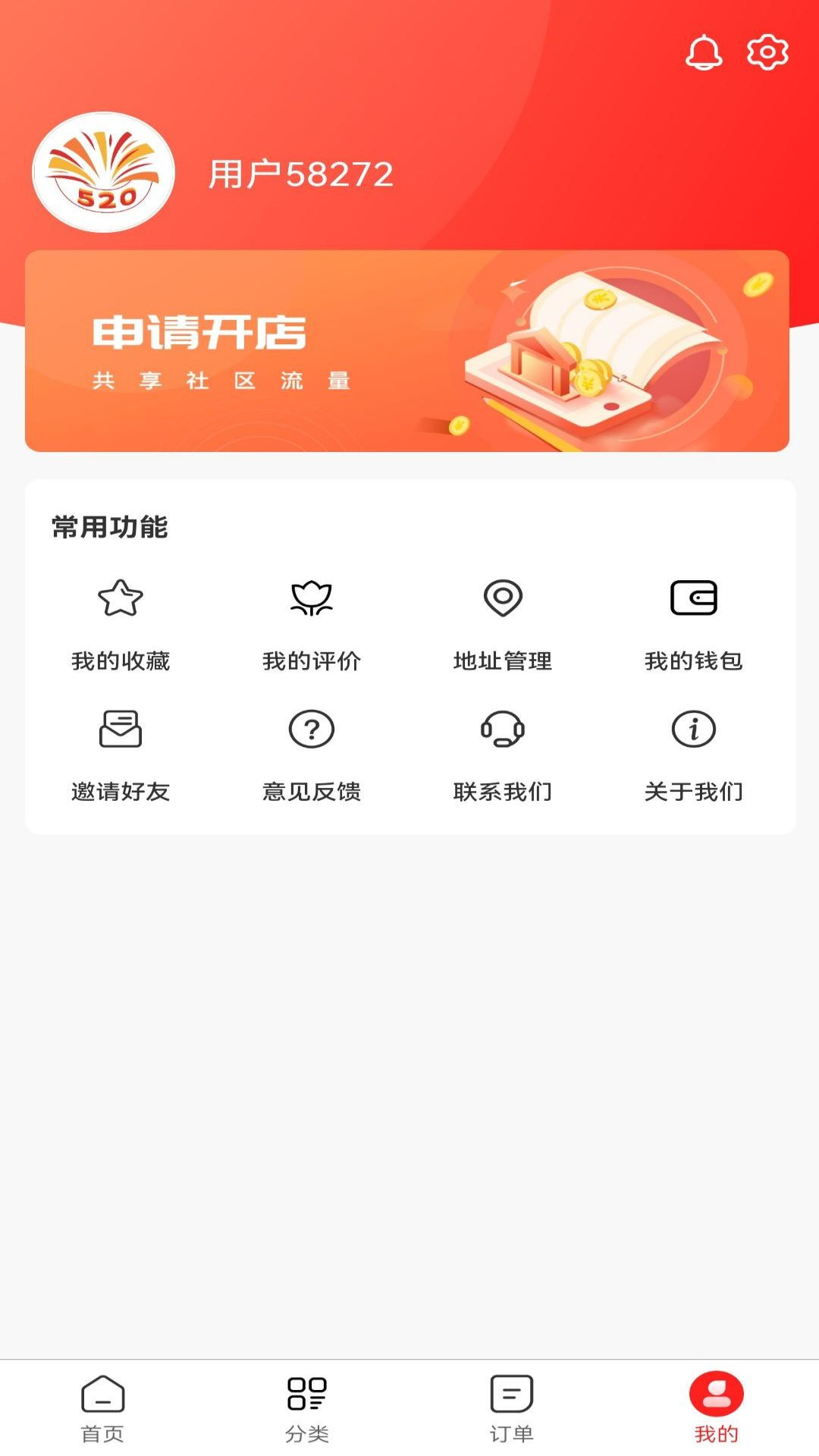Select the 我的 tab
Image resolution: width=819 pixels, height=1456 pixels.
coord(717,1410)
